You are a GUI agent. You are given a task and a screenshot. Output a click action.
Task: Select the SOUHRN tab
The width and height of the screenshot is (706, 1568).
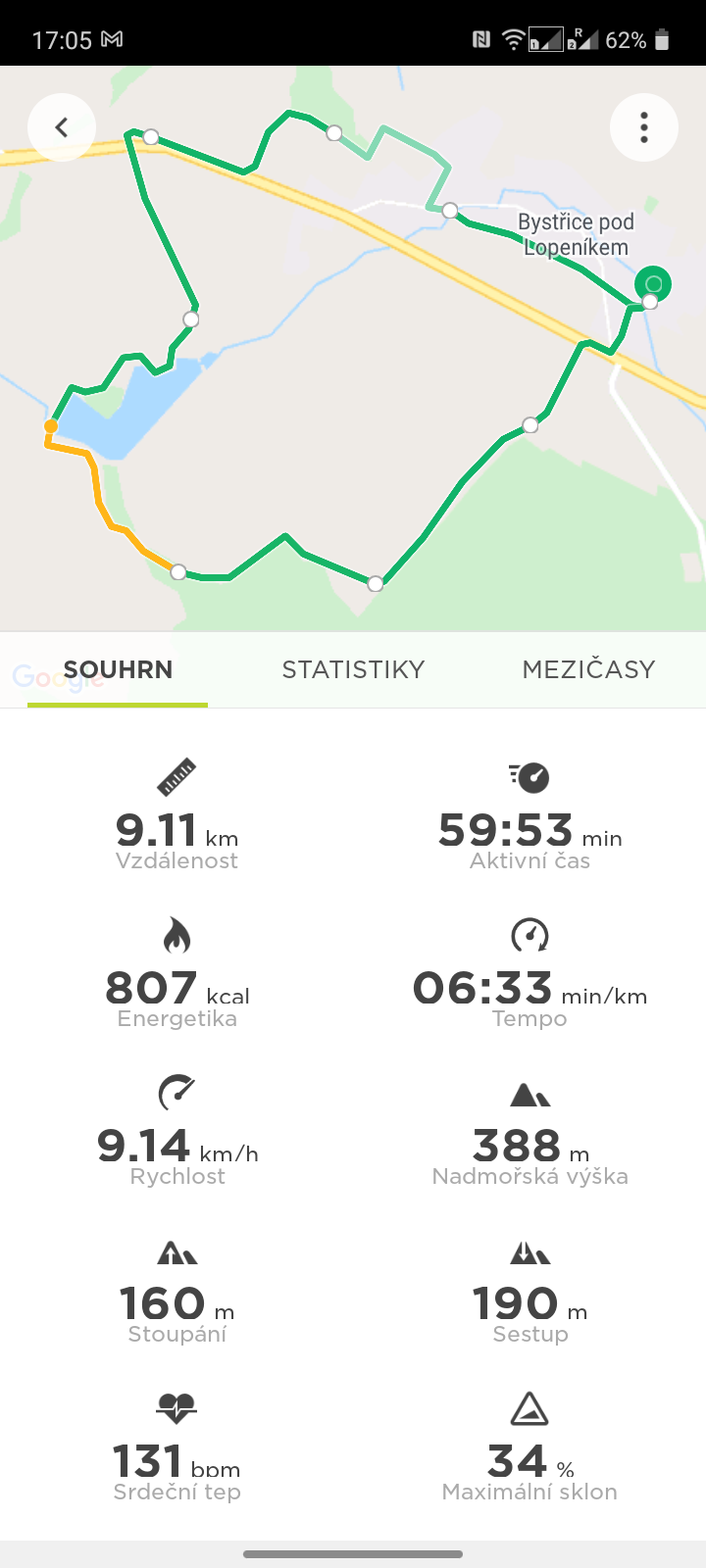pos(118,669)
